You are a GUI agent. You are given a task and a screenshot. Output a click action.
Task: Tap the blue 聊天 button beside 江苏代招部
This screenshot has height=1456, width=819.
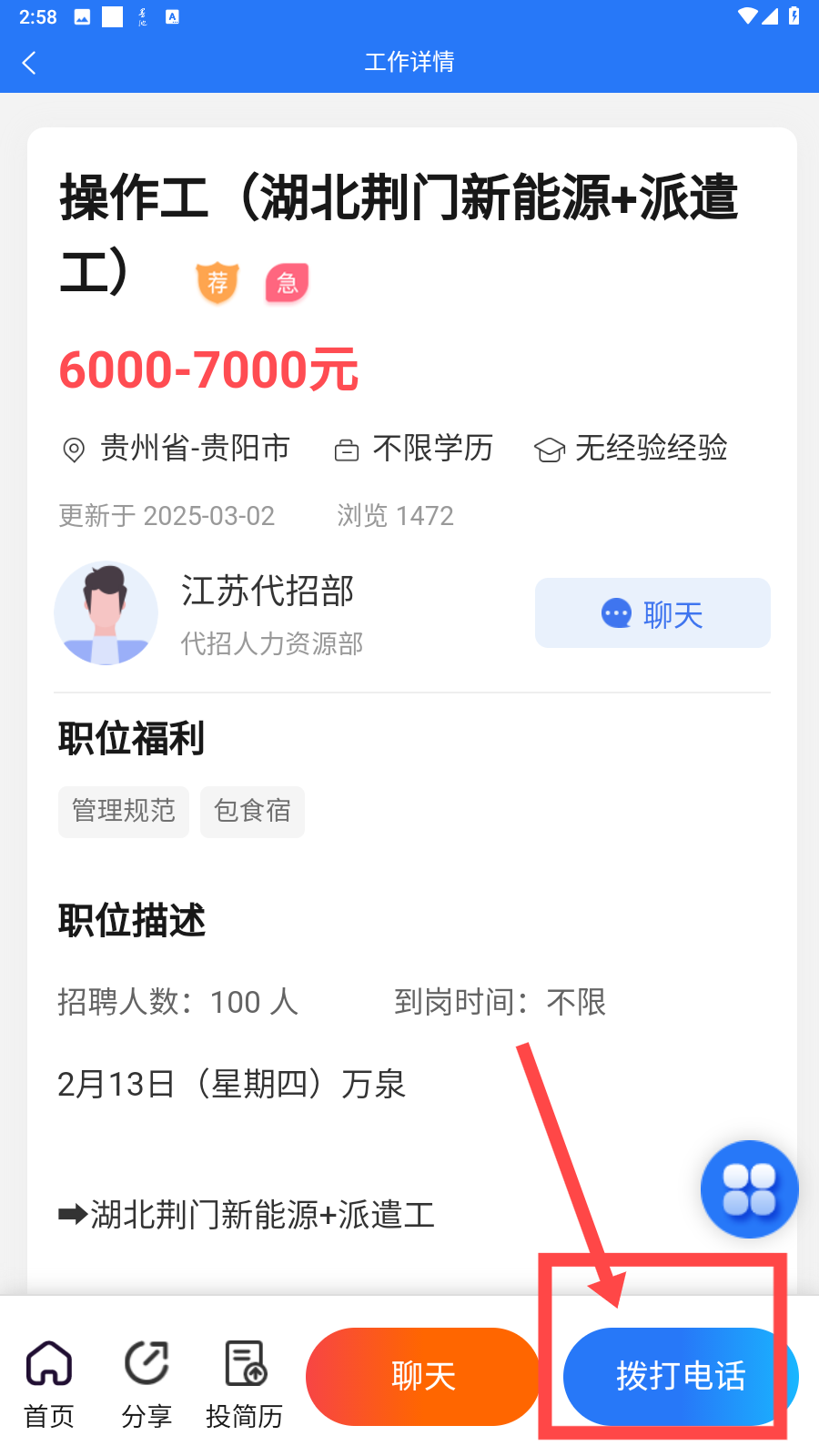(x=652, y=613)
